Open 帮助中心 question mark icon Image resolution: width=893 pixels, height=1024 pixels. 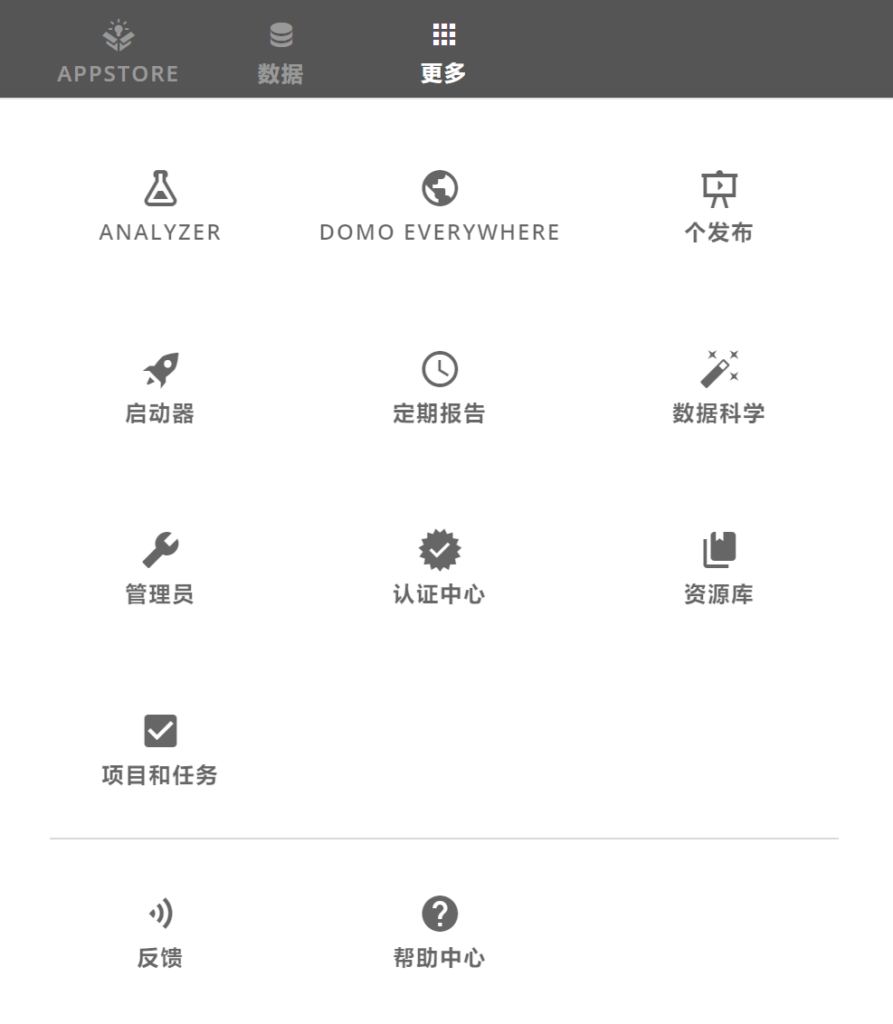tap(440, 912)
